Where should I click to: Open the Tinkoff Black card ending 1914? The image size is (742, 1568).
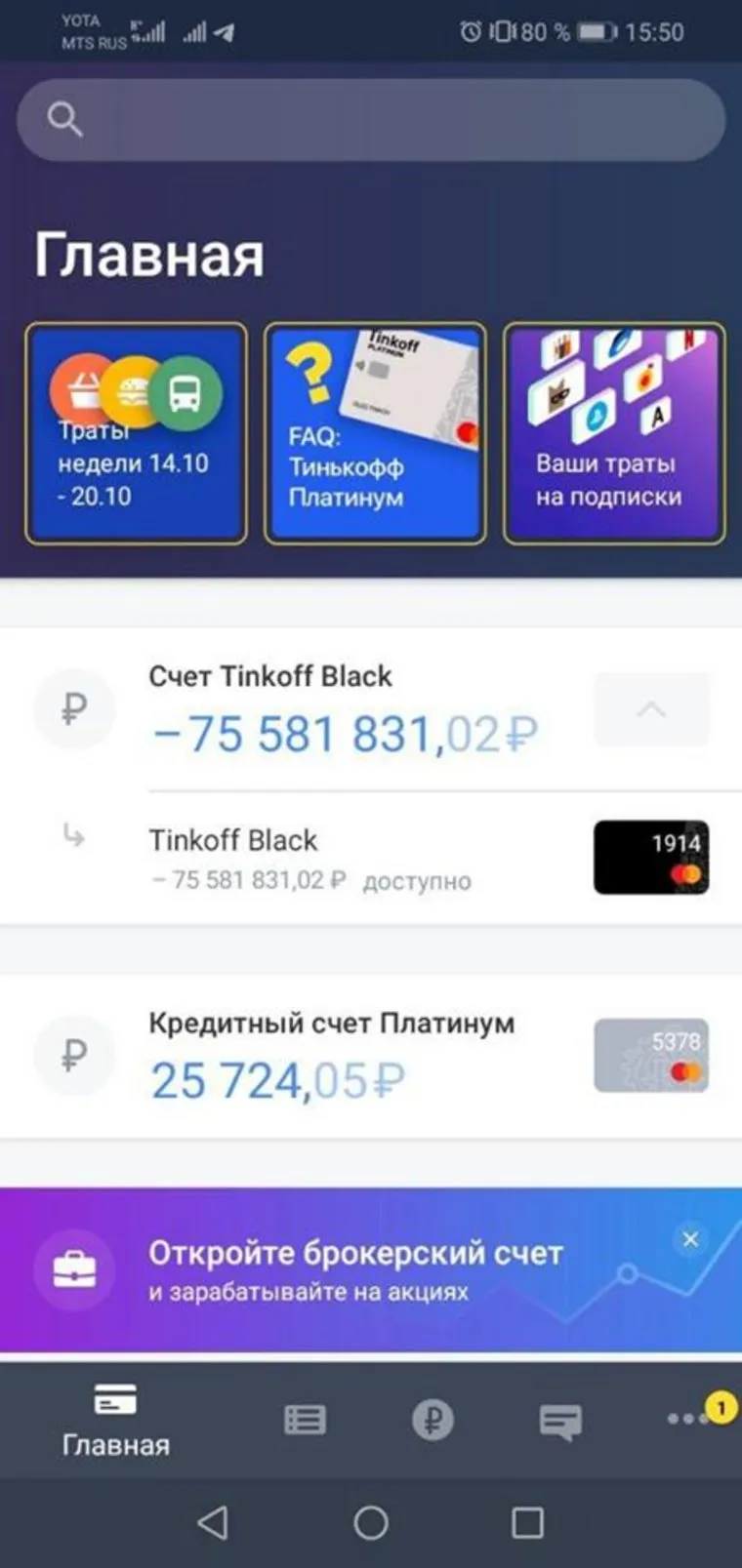coord(650,858)
